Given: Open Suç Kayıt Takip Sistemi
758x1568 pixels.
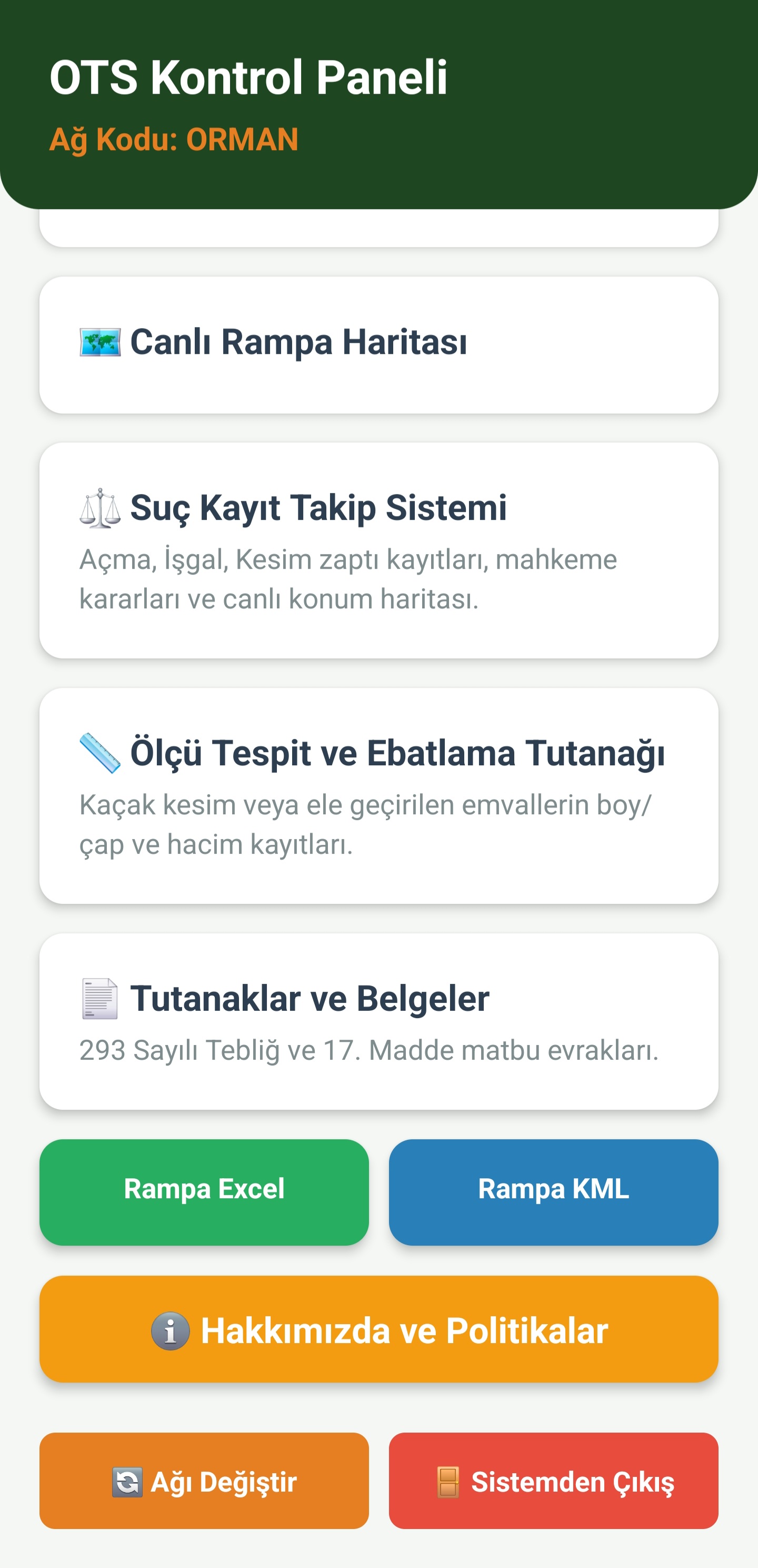Looking at the screenshot, I should [x=378, y=550].
